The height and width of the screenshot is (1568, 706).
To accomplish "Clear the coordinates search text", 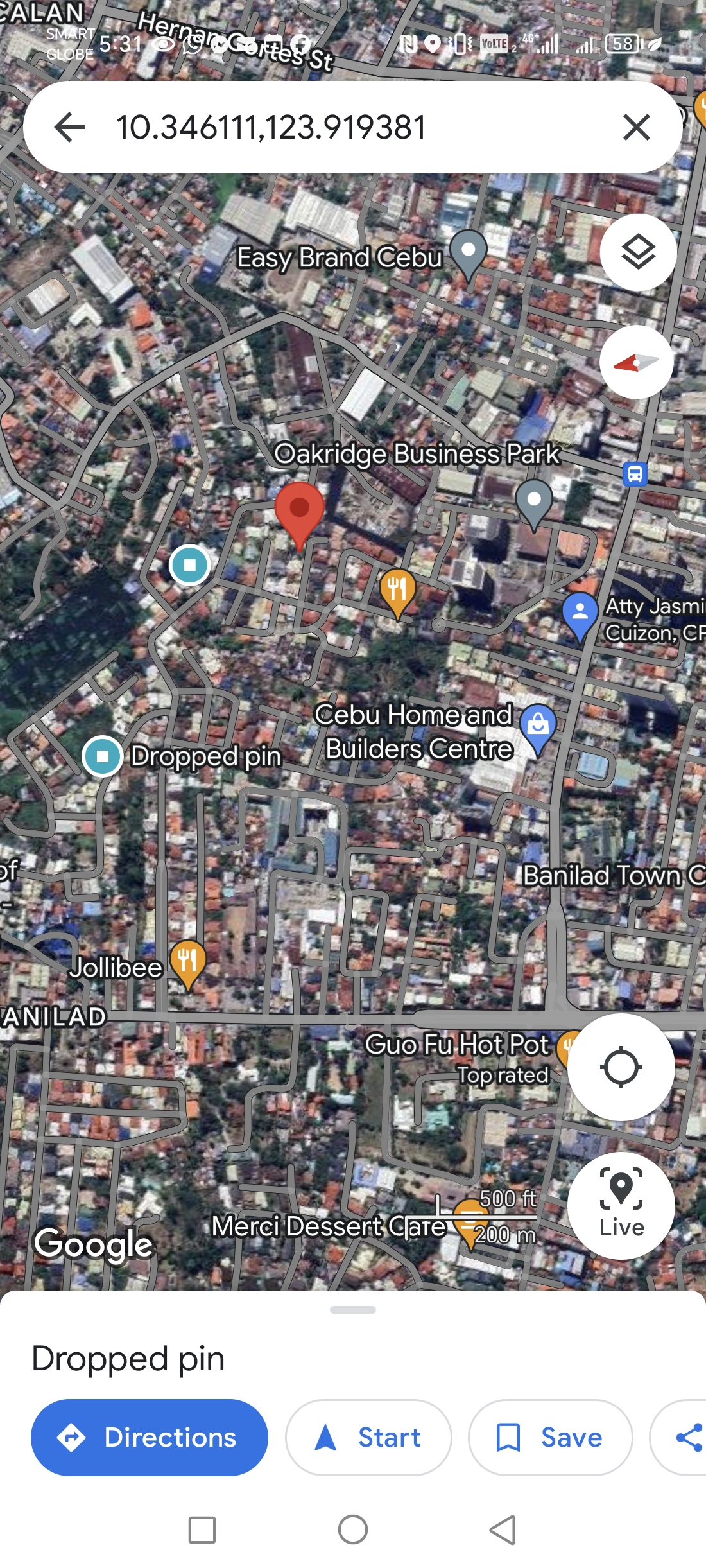I will point(636,127).
